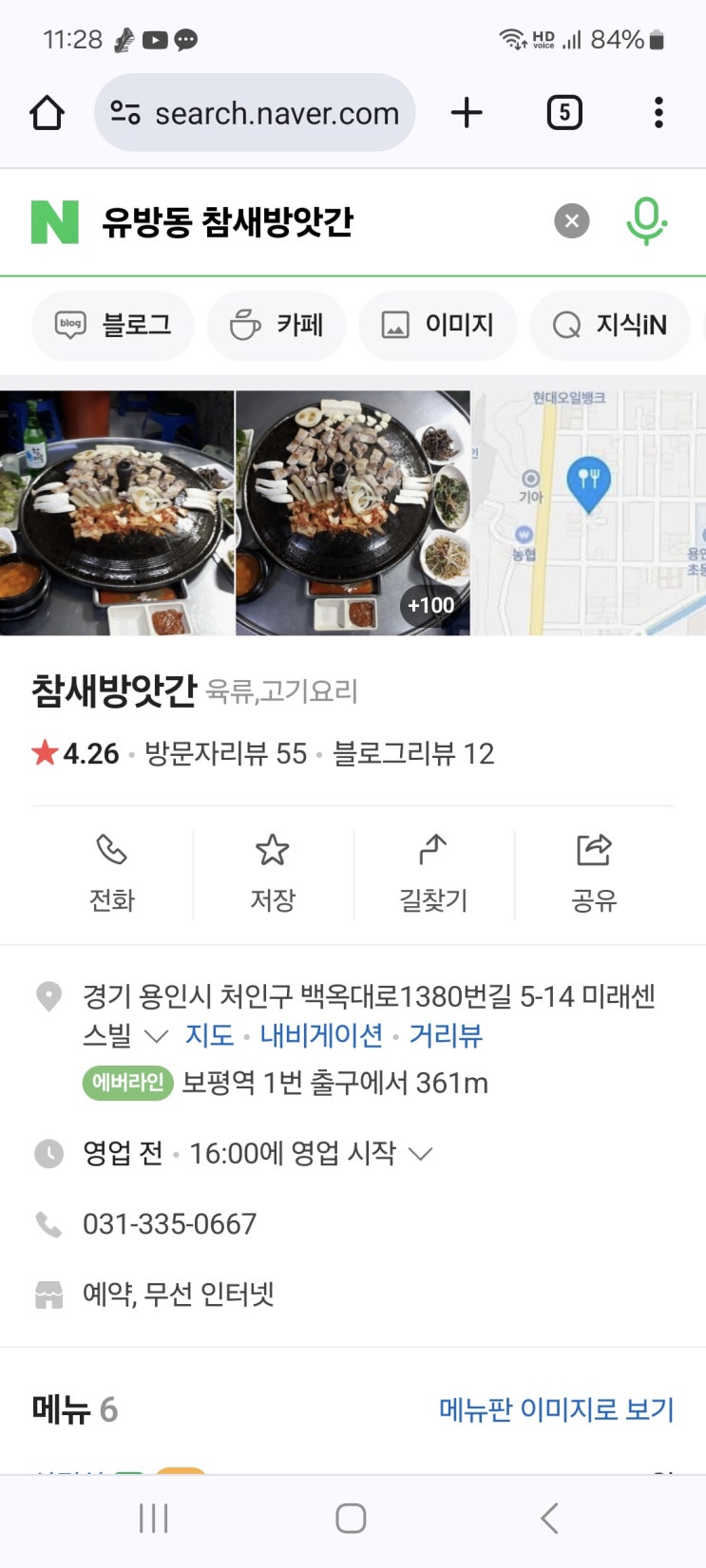This screenshot has width=706, height=1568.
Task: Switch to the 이미지 search tab
Action: click(437, 325)
